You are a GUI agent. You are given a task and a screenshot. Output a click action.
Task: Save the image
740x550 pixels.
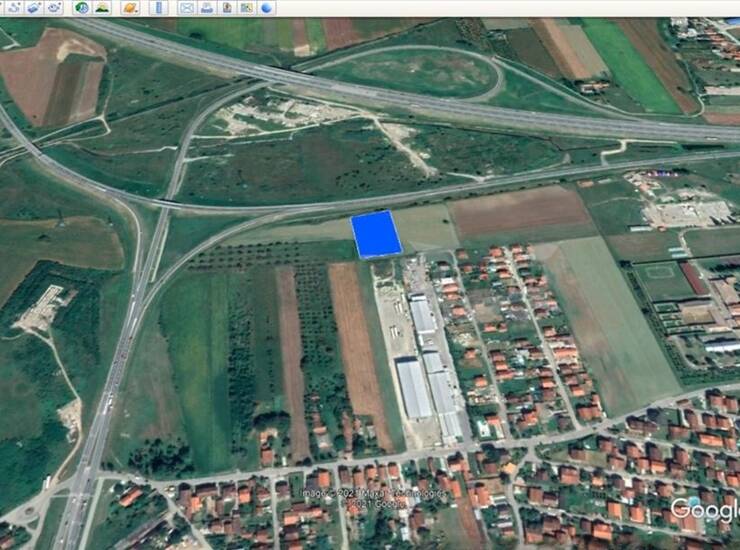(x=226, y=7)
